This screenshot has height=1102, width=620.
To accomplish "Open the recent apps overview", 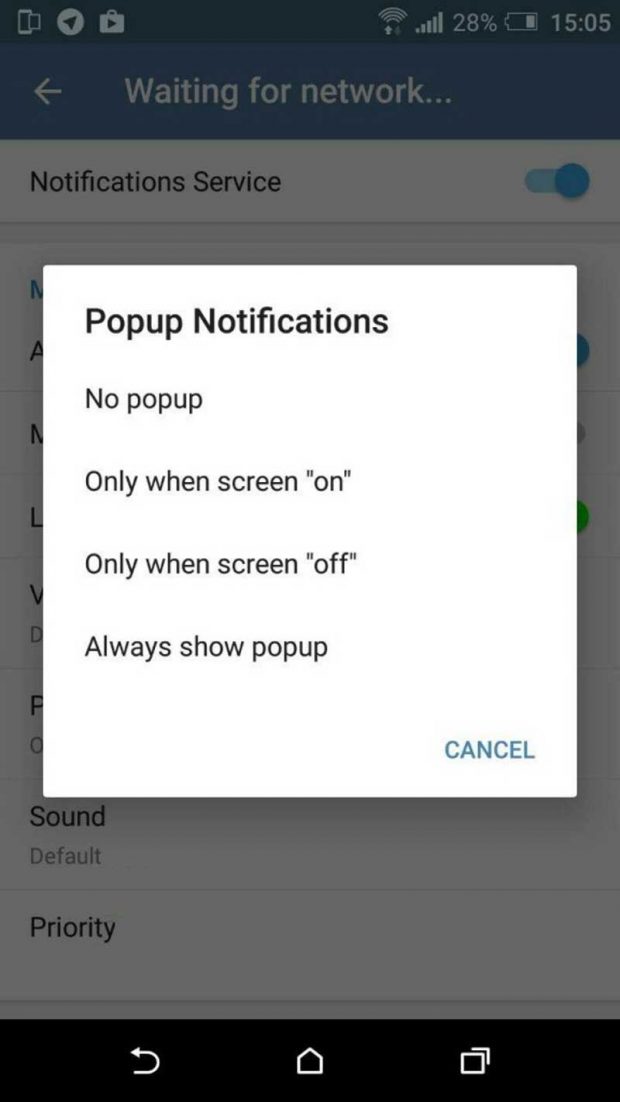I will (x=475, y=1060).
